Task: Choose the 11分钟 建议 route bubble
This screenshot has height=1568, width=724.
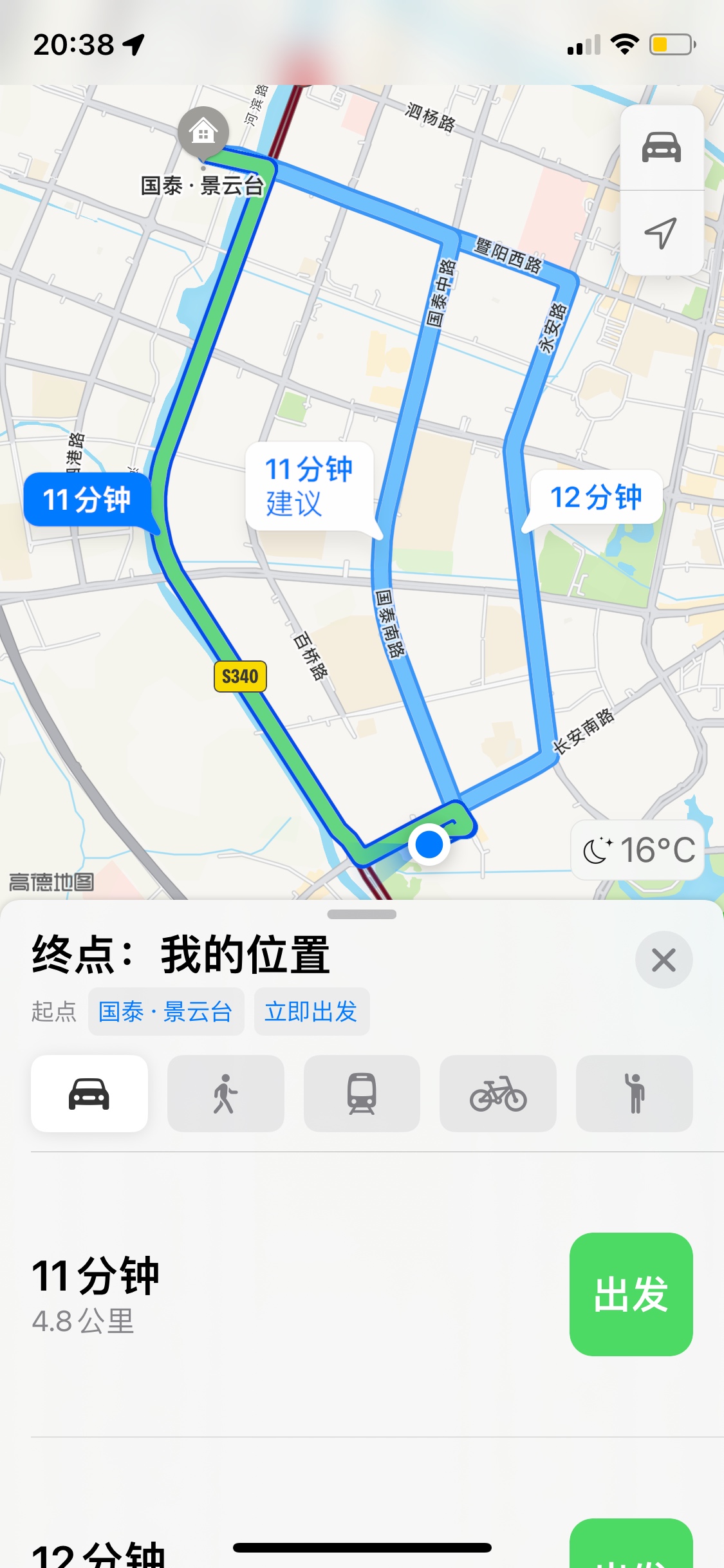Action: (310, 487)
